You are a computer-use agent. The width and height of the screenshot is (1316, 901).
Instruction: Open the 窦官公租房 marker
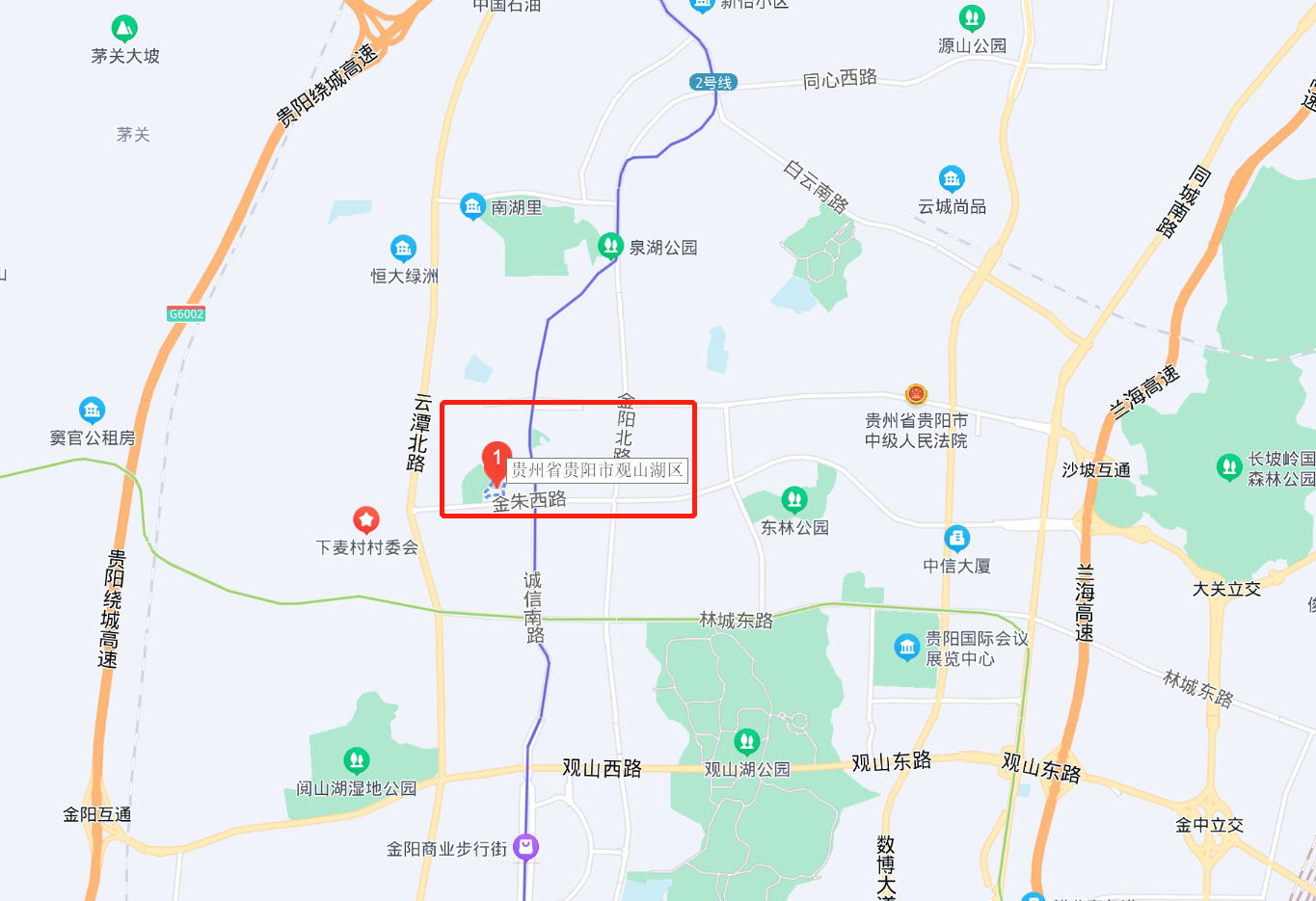click(x=92, y=411)
